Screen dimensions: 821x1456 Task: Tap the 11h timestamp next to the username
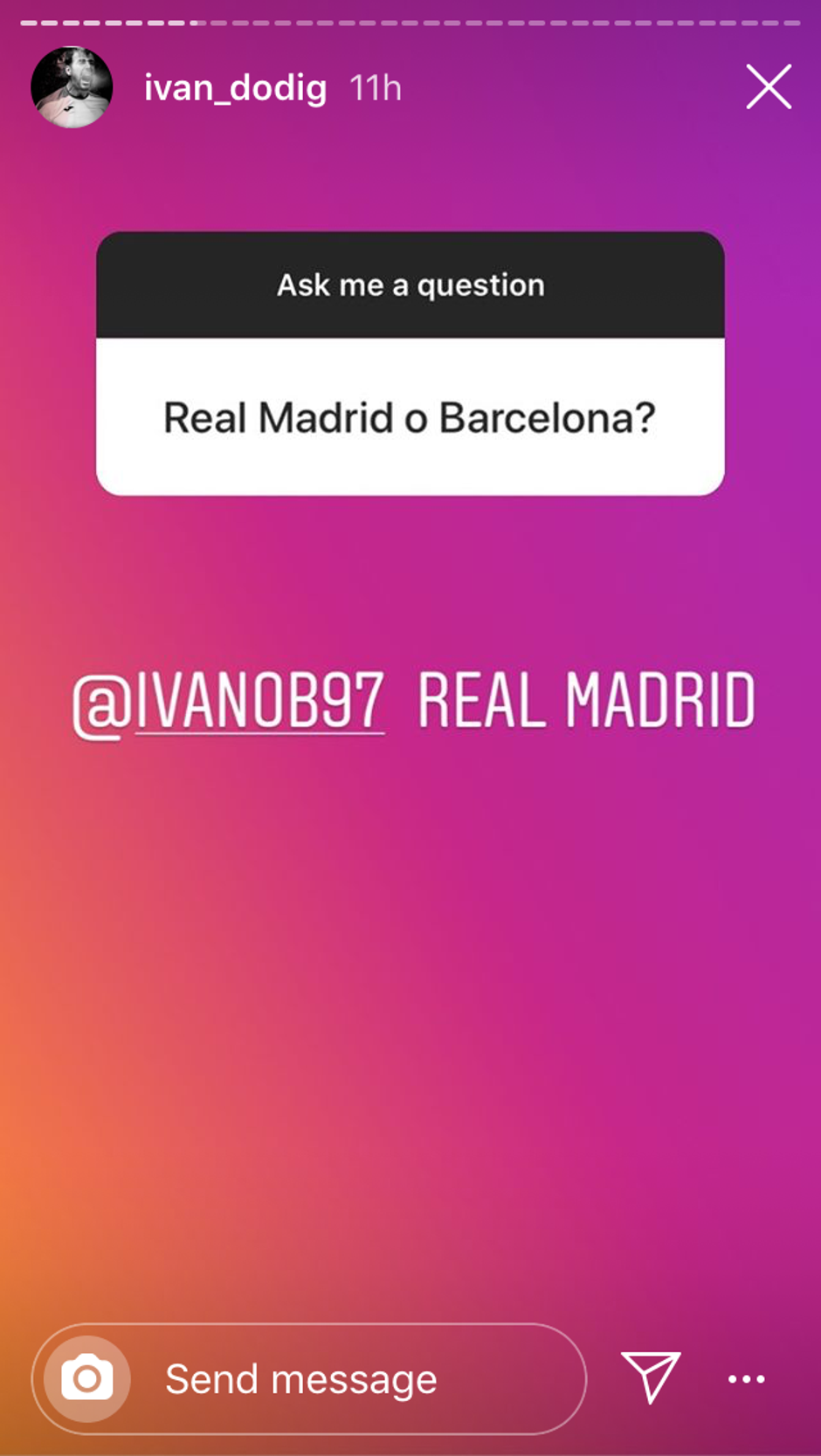pos(376,86)
